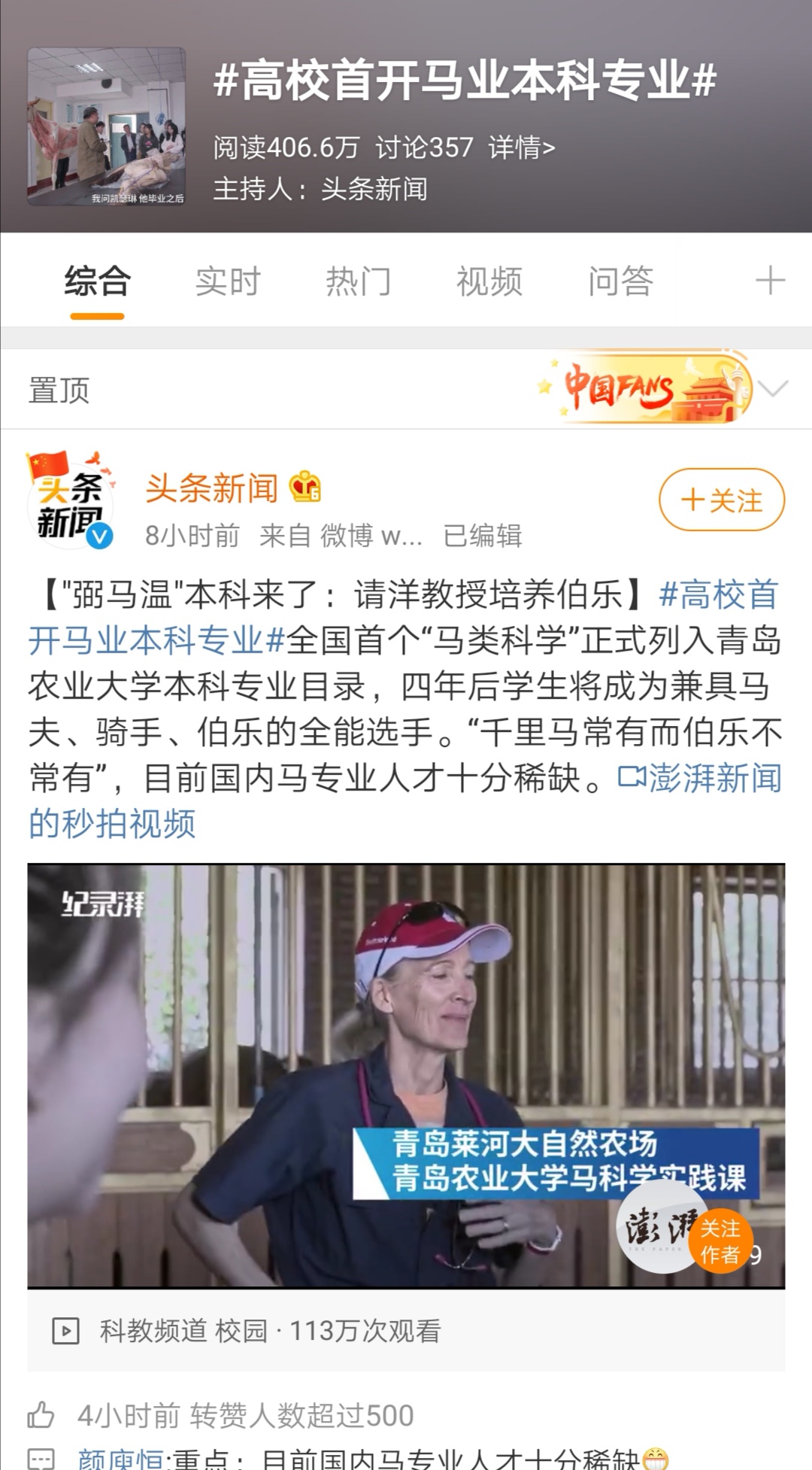812x1470 pixels.
Task: Tap the plus icon to add tabs
Action: pos(770,281)
